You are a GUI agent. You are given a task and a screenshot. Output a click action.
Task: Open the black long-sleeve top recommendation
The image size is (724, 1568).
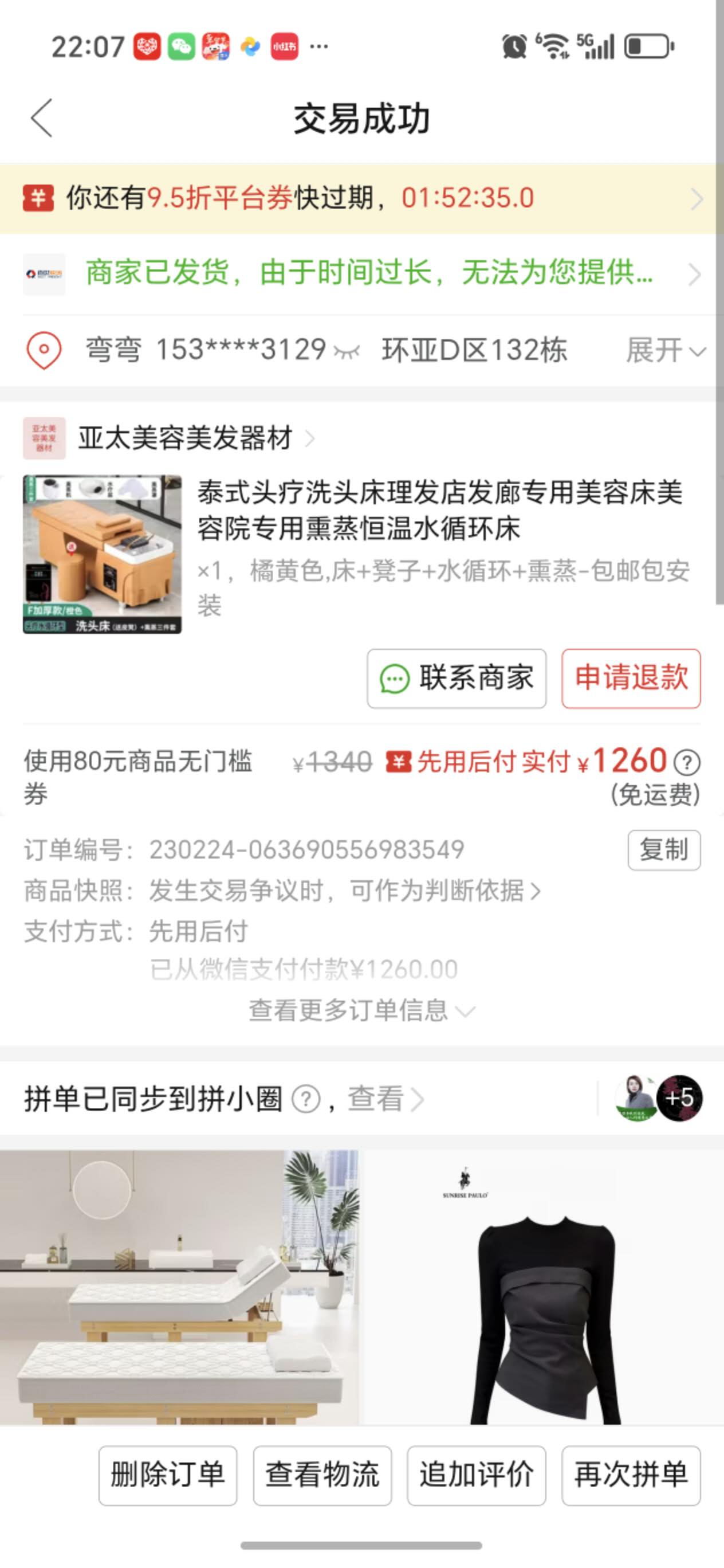coord(544,1287)
